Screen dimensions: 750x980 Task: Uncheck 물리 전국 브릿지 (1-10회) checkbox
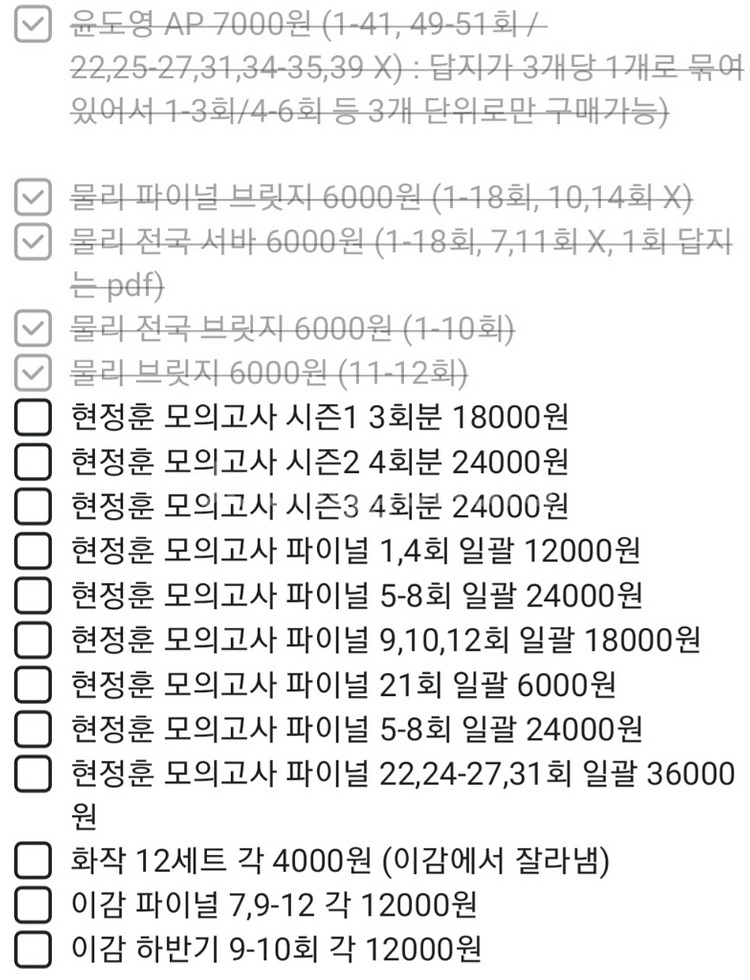tap(33, 327)
